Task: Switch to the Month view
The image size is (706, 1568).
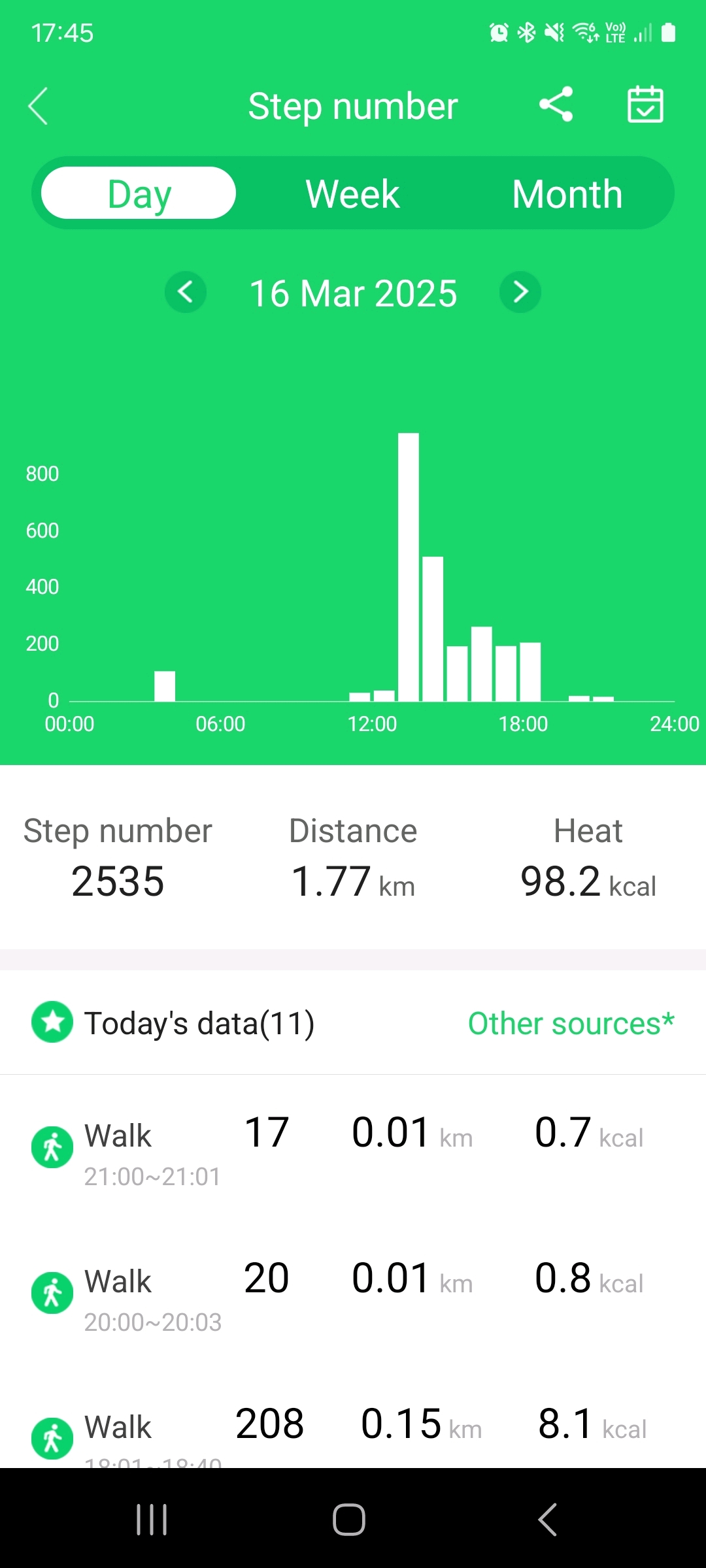Action: (x=567, y=193)
